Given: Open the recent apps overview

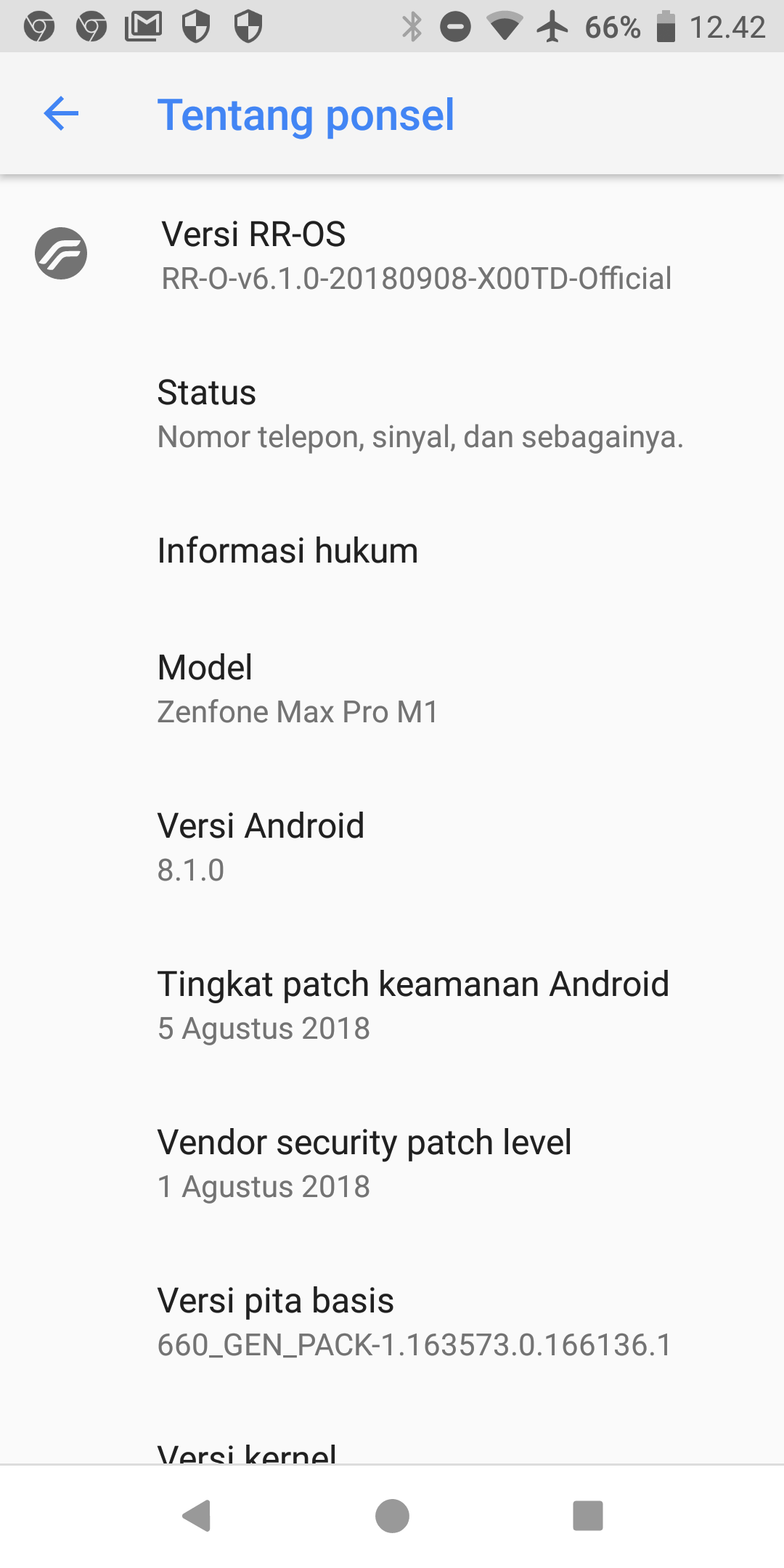Looking at the screenshot, I should pyautogui.click(x=587, y=1516).
